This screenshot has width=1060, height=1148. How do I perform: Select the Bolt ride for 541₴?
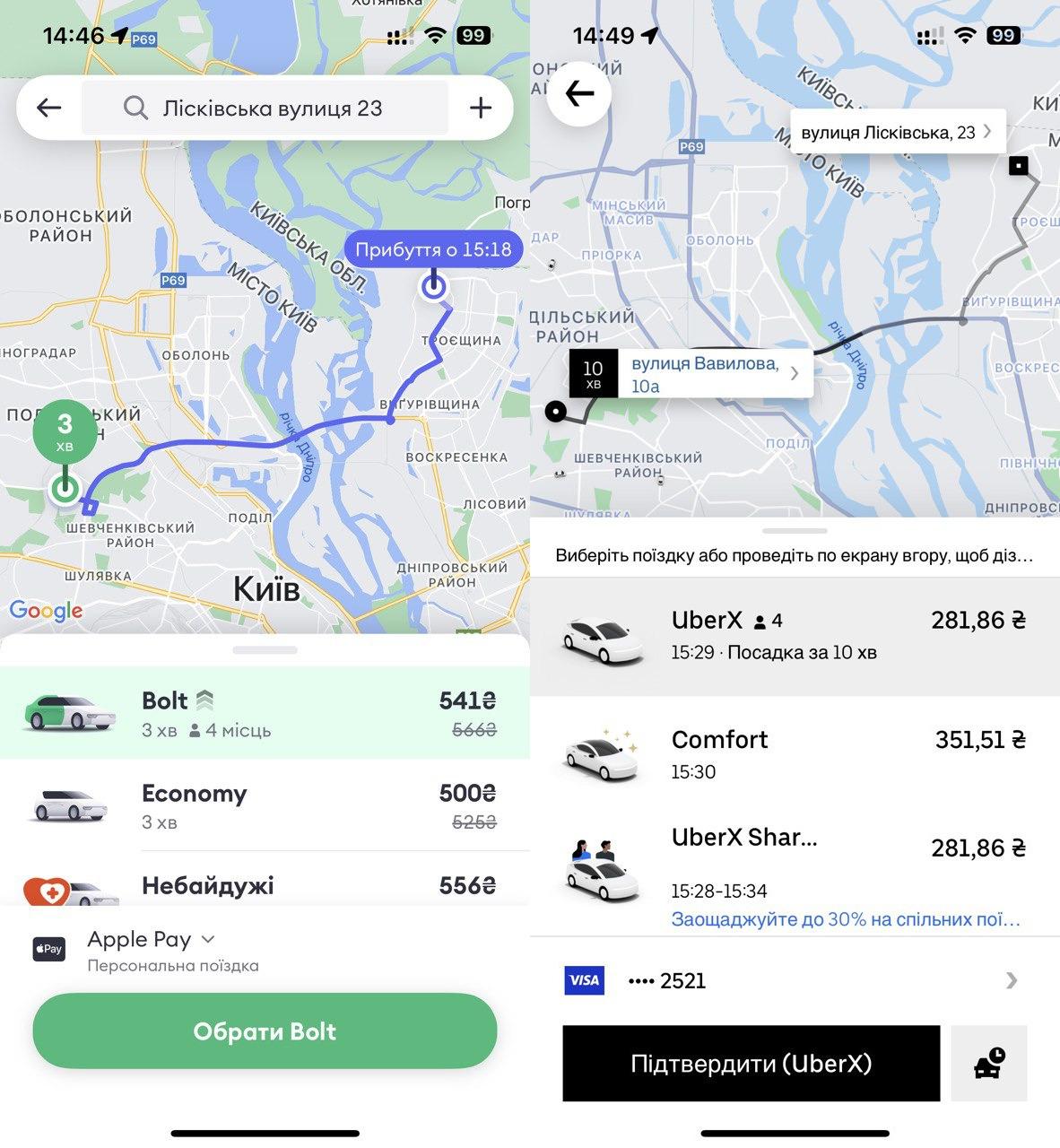[265, 713]
